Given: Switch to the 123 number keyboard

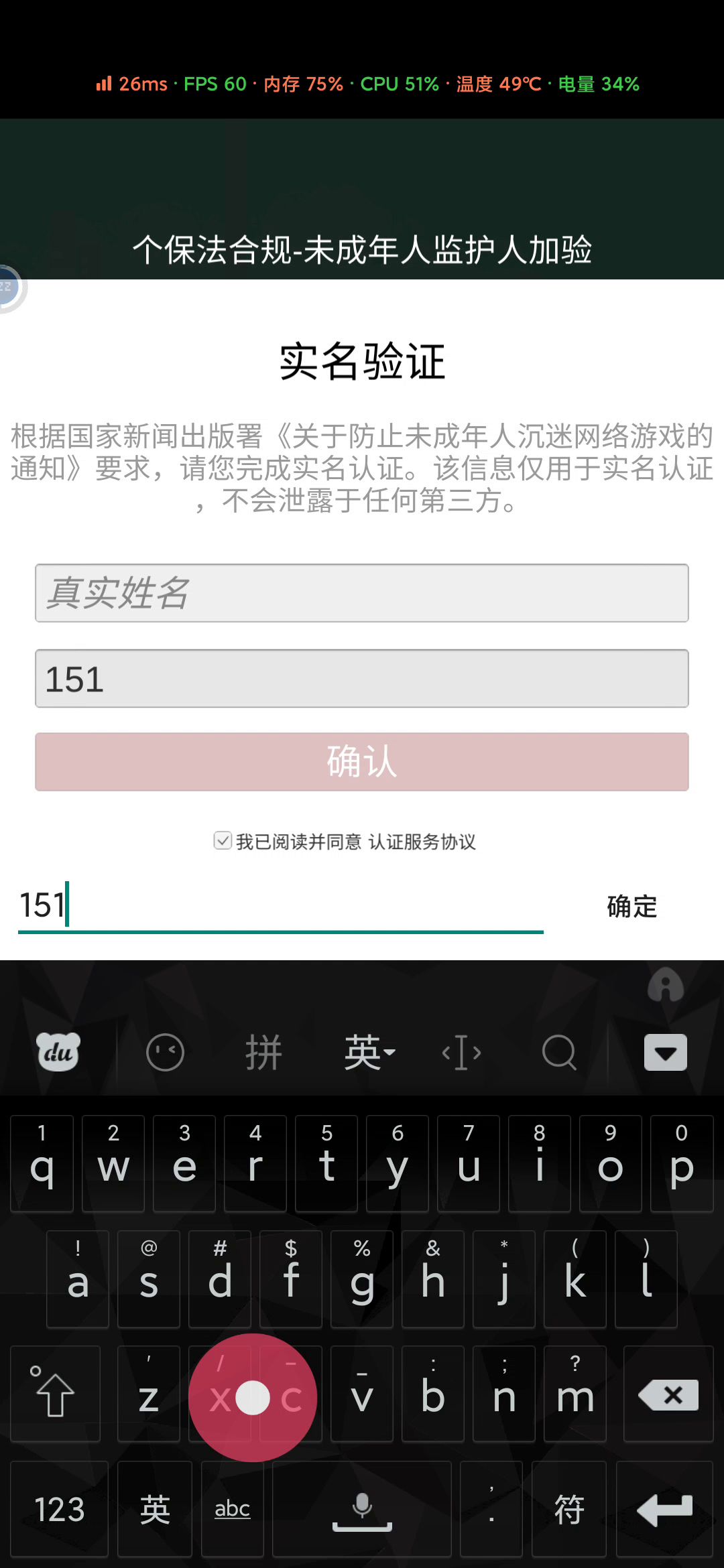Looking at the screenshot, I should pos(59,1510).
